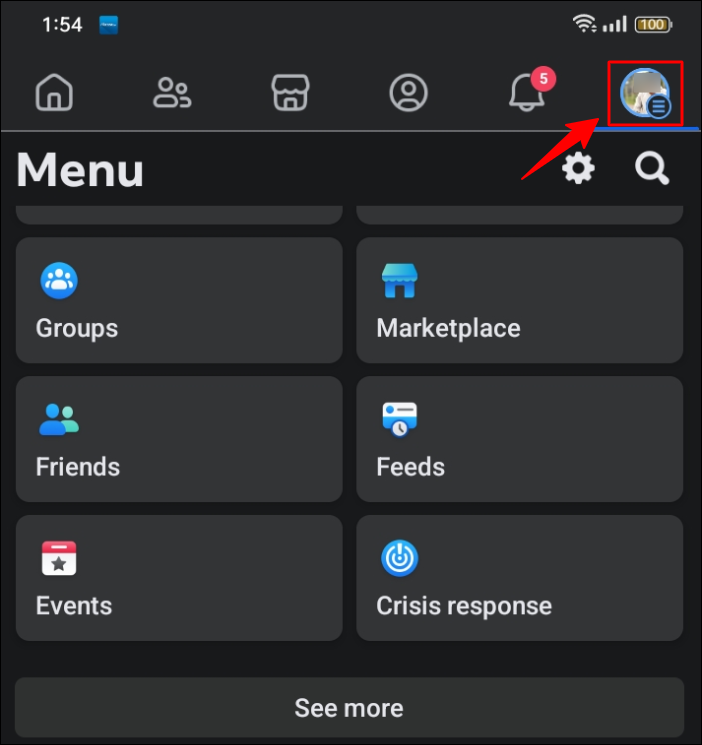The image size is (702, 745).
Task: Tap the search magnifier icon
Action: pos(653,169)
